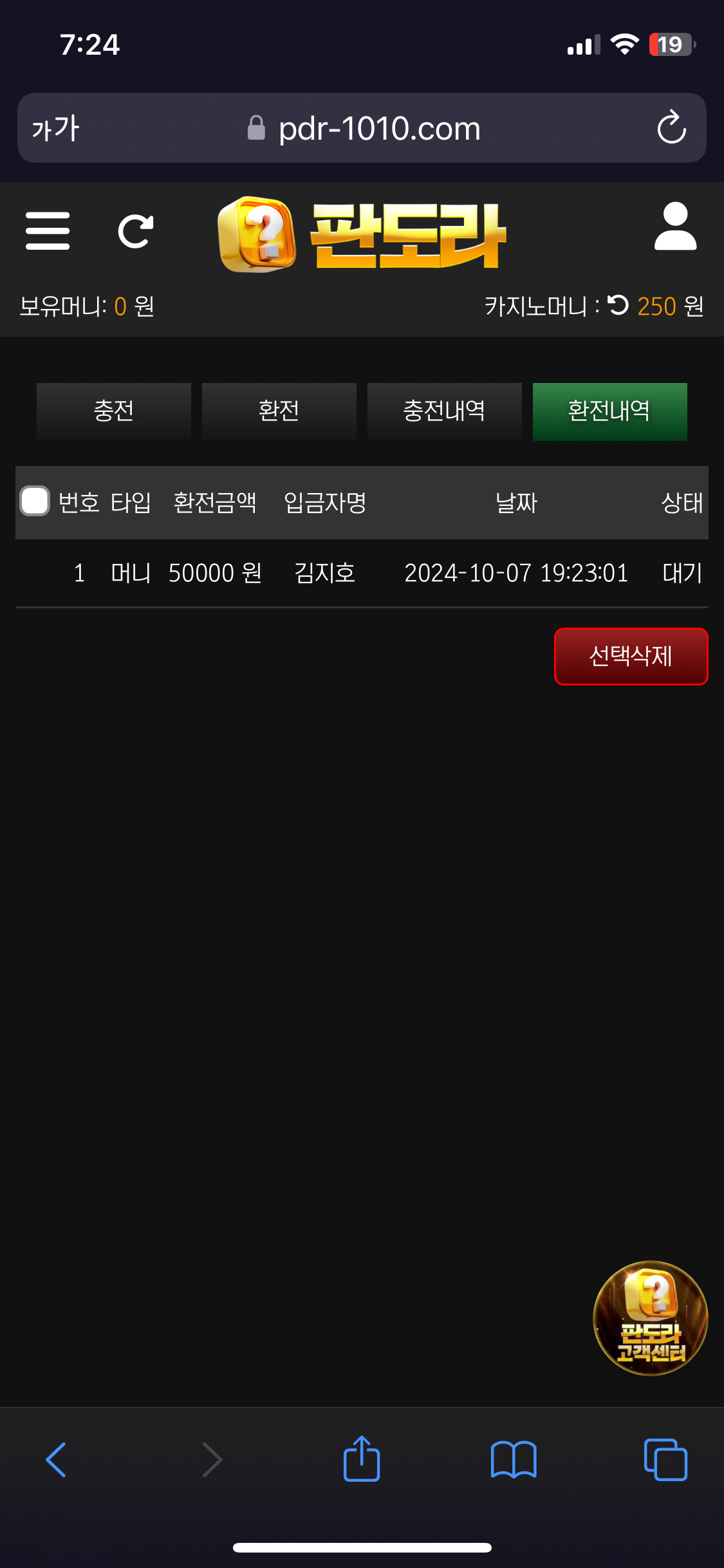Open the hamburger menu
The height and width of the screenshot is (1568, 724).
pyautogui.click(x=48, y=230)
